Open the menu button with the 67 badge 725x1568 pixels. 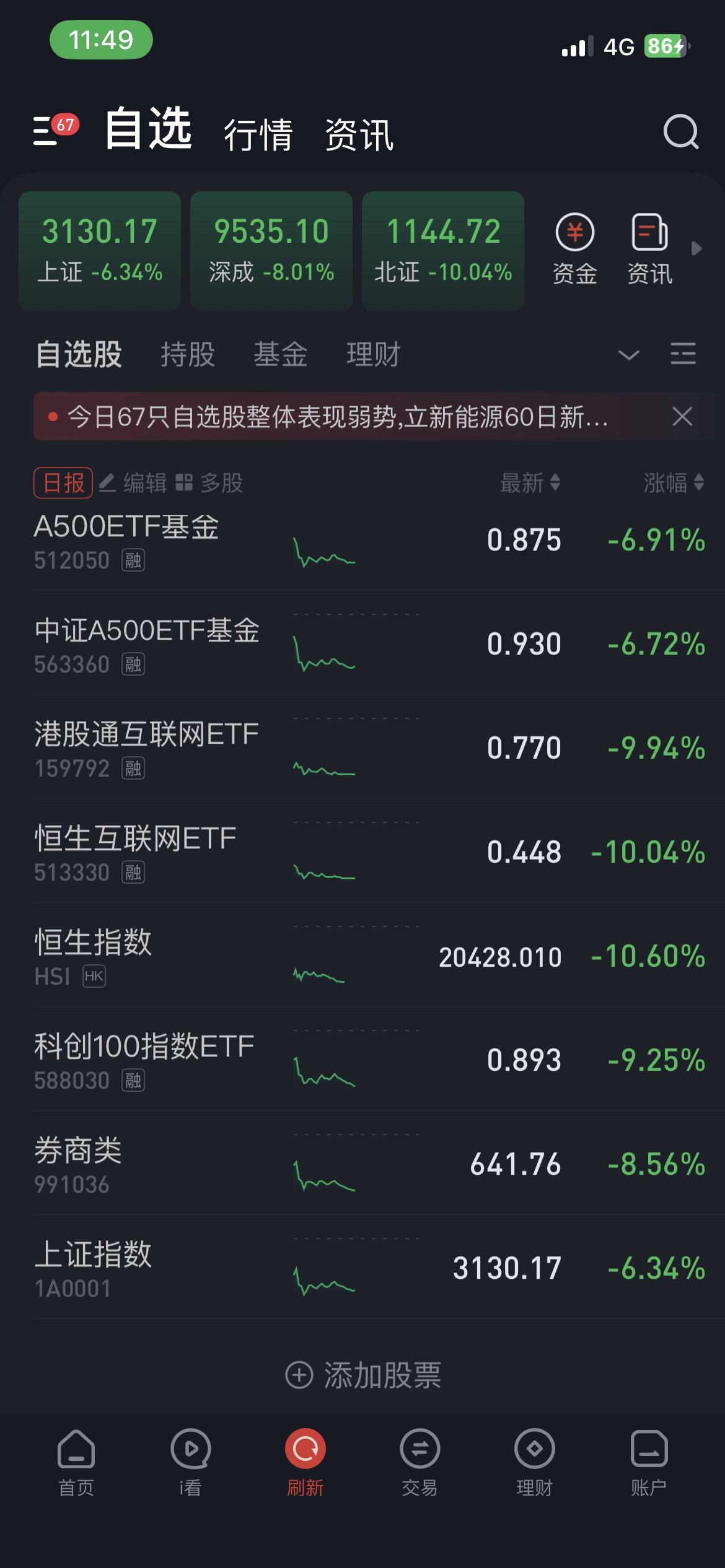click(x=56, y=130)
